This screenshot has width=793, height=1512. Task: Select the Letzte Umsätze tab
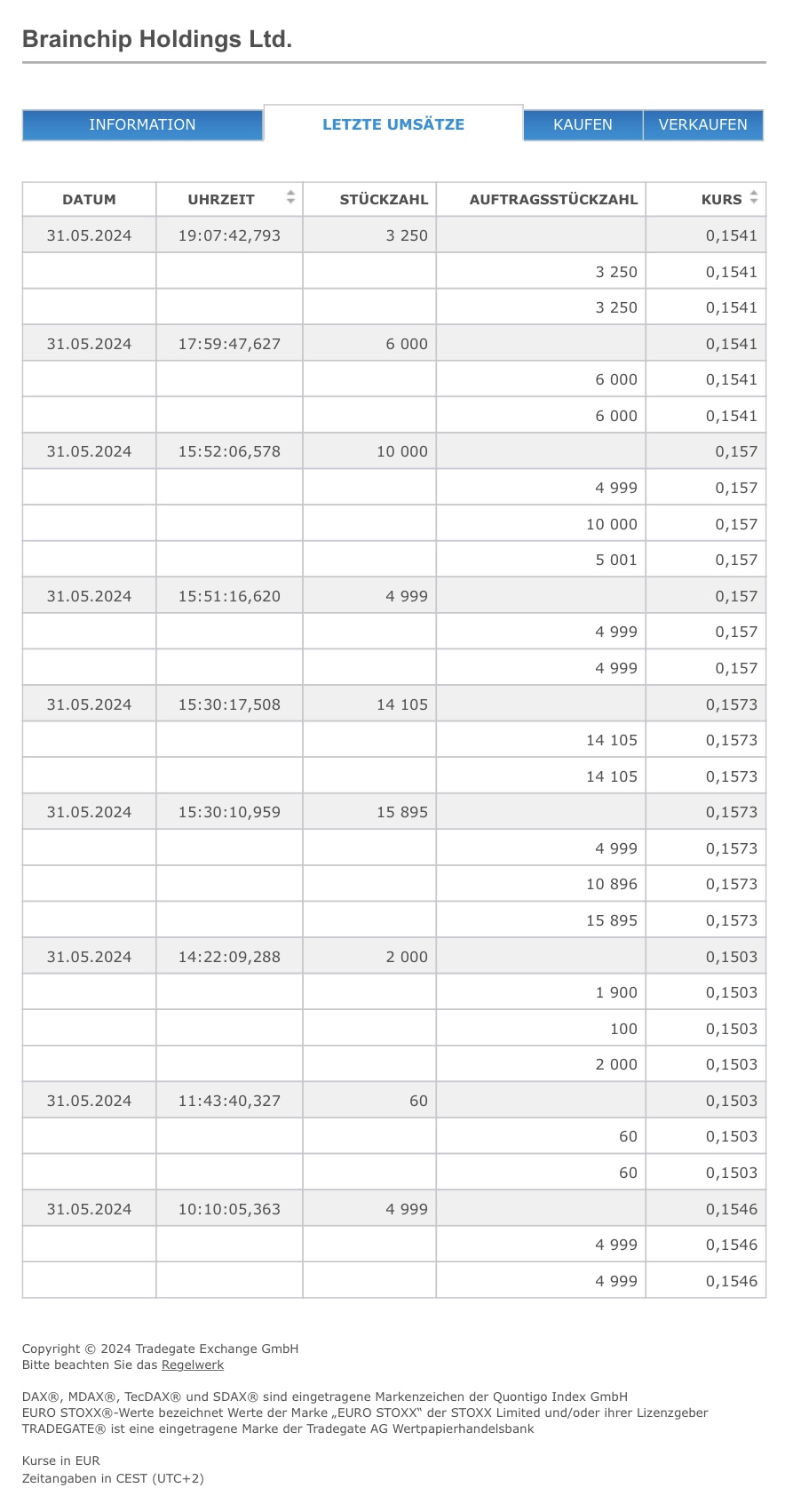[393, 124]
